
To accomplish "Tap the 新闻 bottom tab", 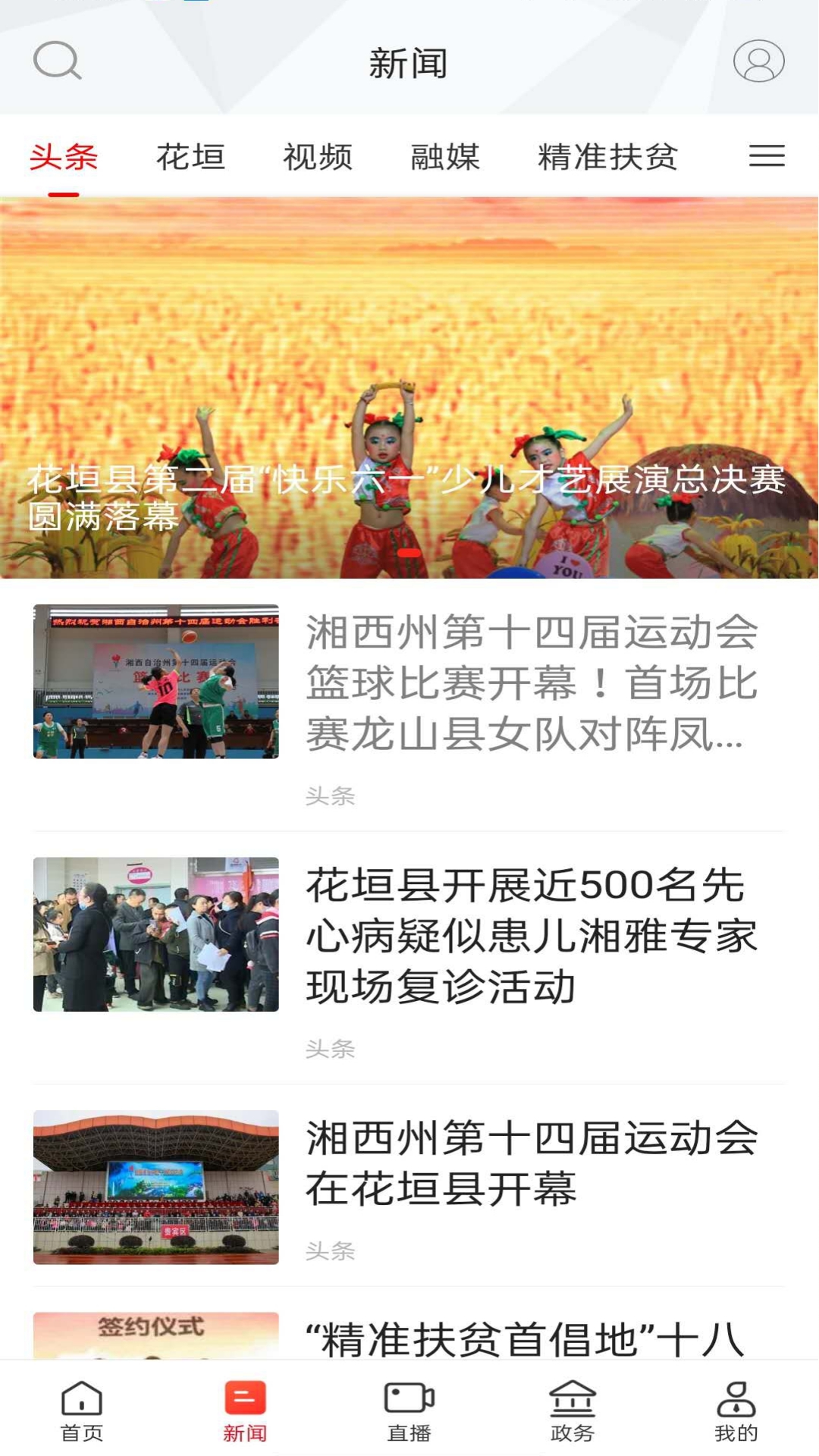I will click(x=245, y=1410).
